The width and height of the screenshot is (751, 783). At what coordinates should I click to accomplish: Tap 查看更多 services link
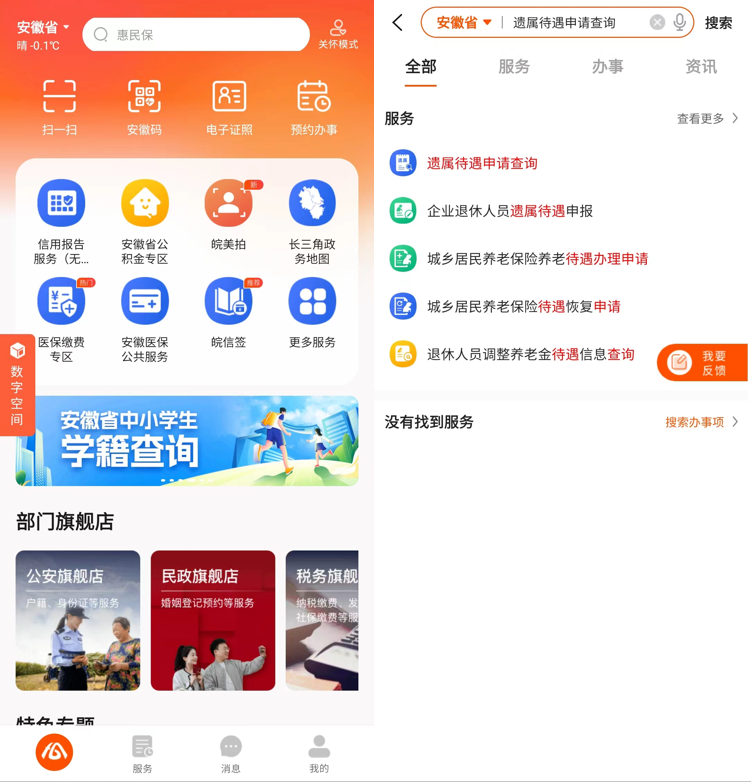coord(707,119)
